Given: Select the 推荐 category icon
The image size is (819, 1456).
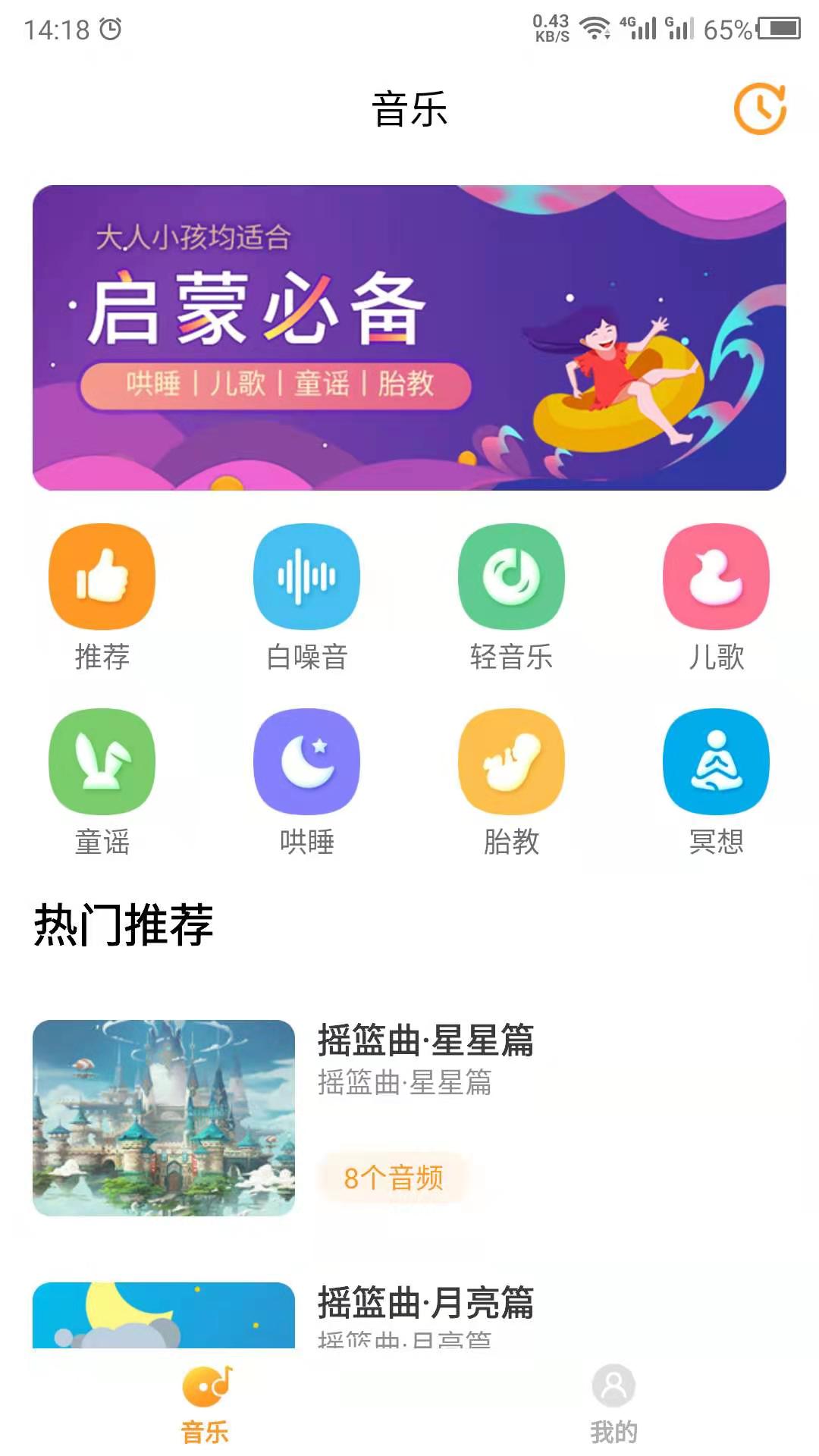Looking at the screenshot, I should pos(102,576).
